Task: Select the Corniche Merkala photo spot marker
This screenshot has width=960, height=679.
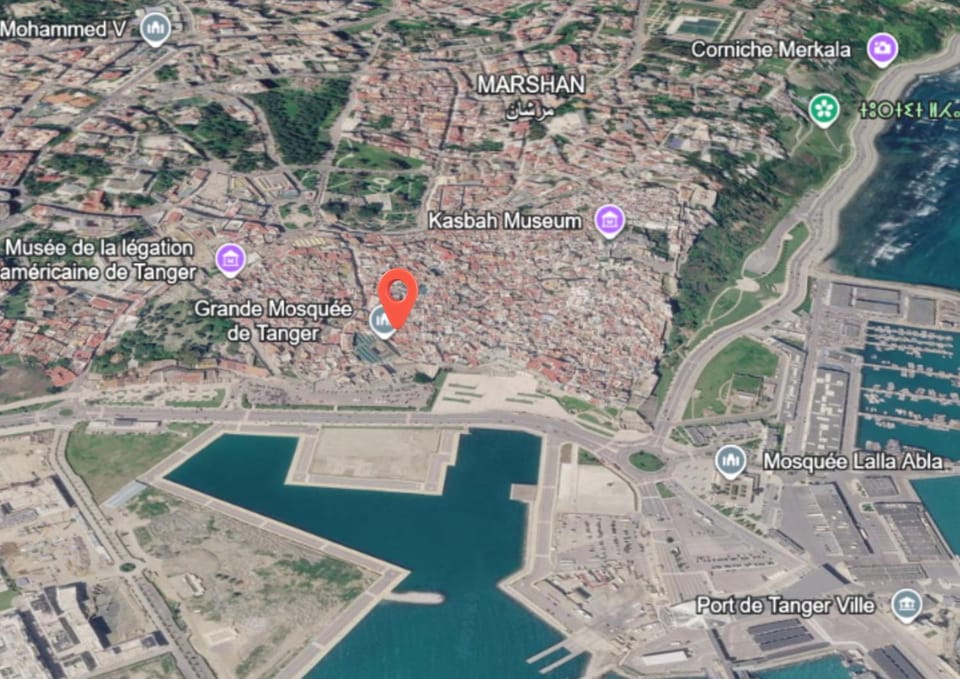Action: pos(882,48)
